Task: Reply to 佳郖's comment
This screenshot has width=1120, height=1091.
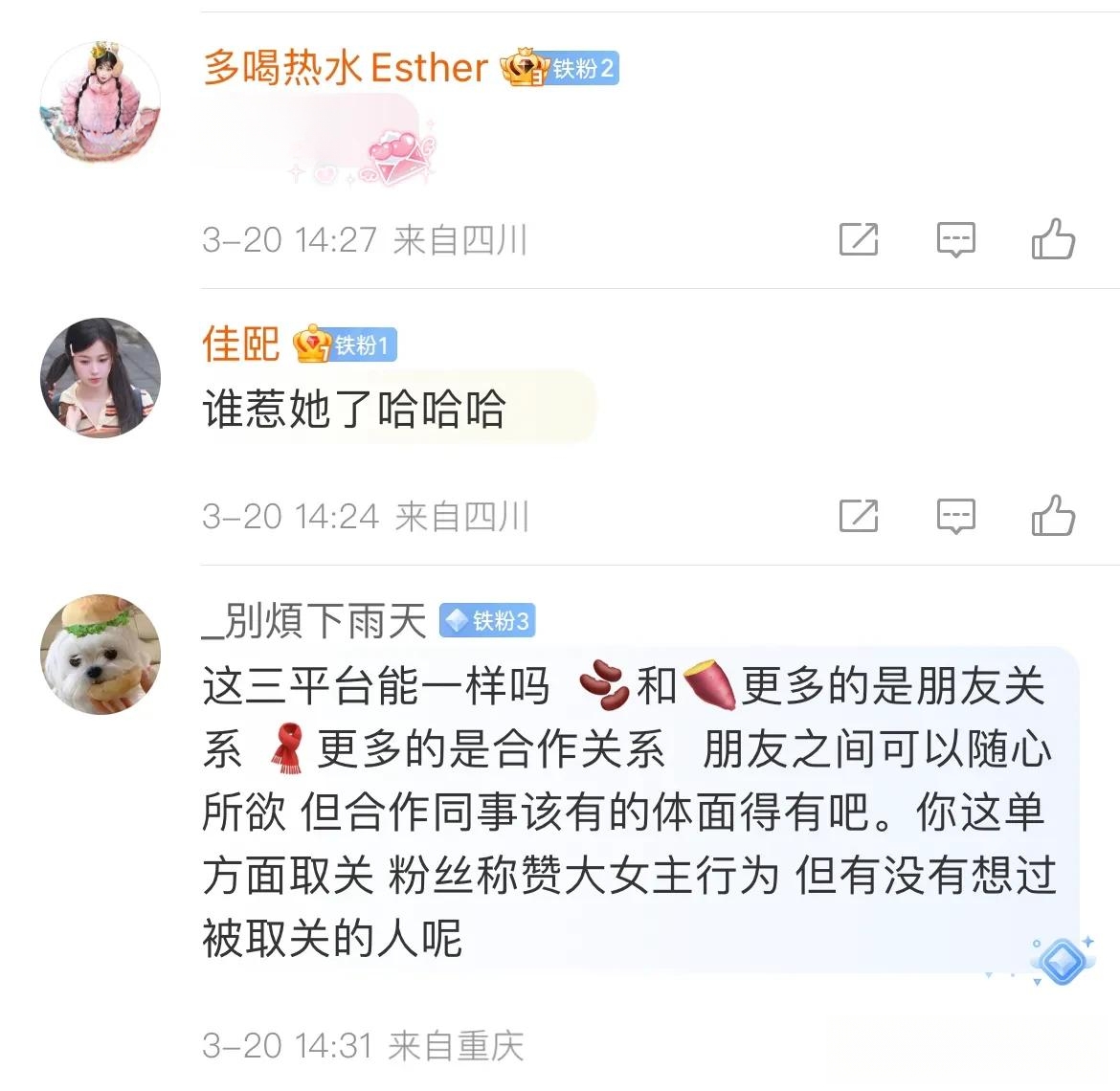Action: (955, 516)
